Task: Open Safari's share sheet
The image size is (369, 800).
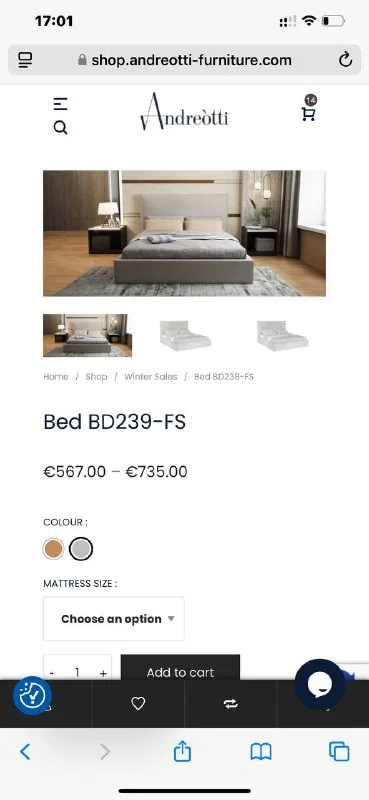Action: pos(182,751)
